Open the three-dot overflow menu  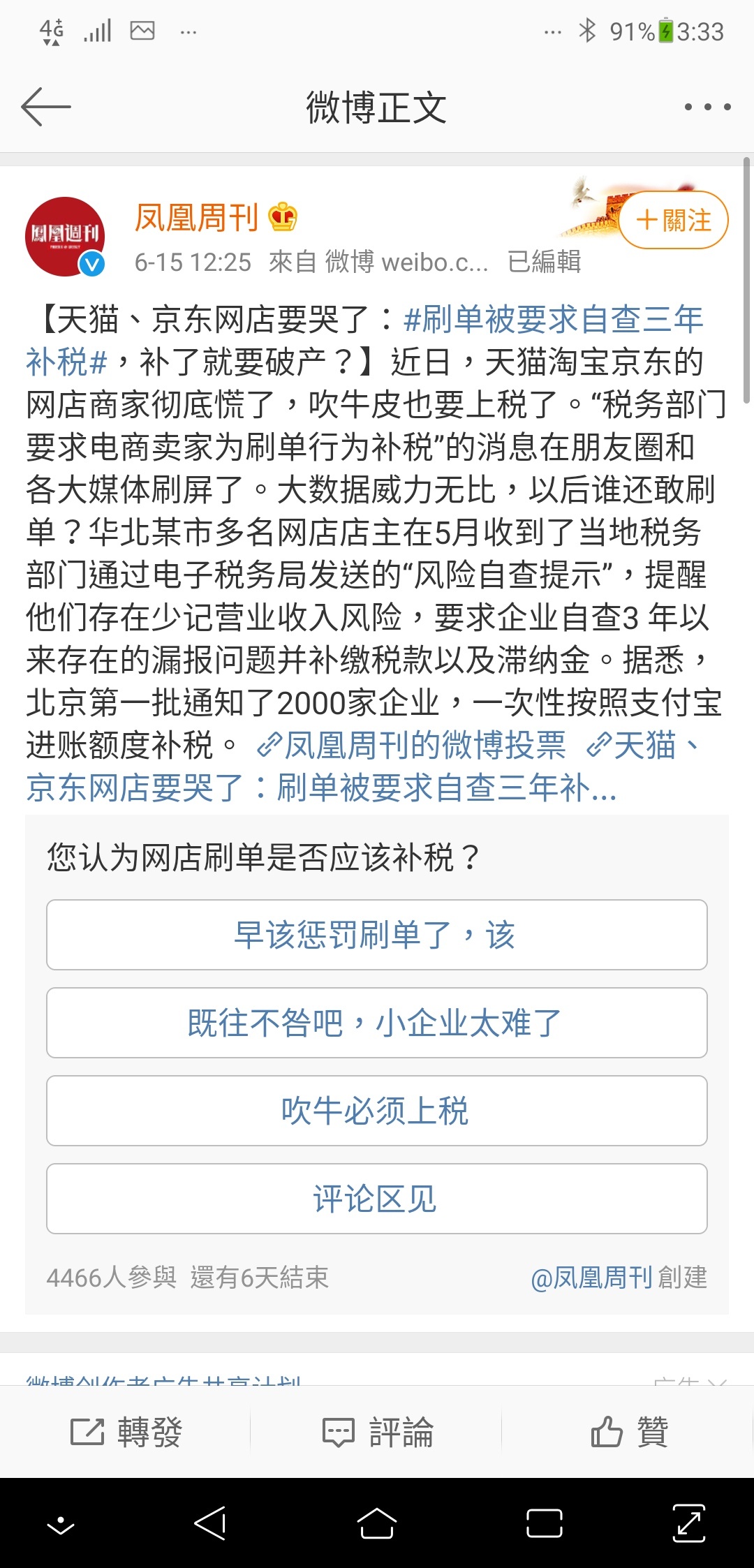point(707,107)
